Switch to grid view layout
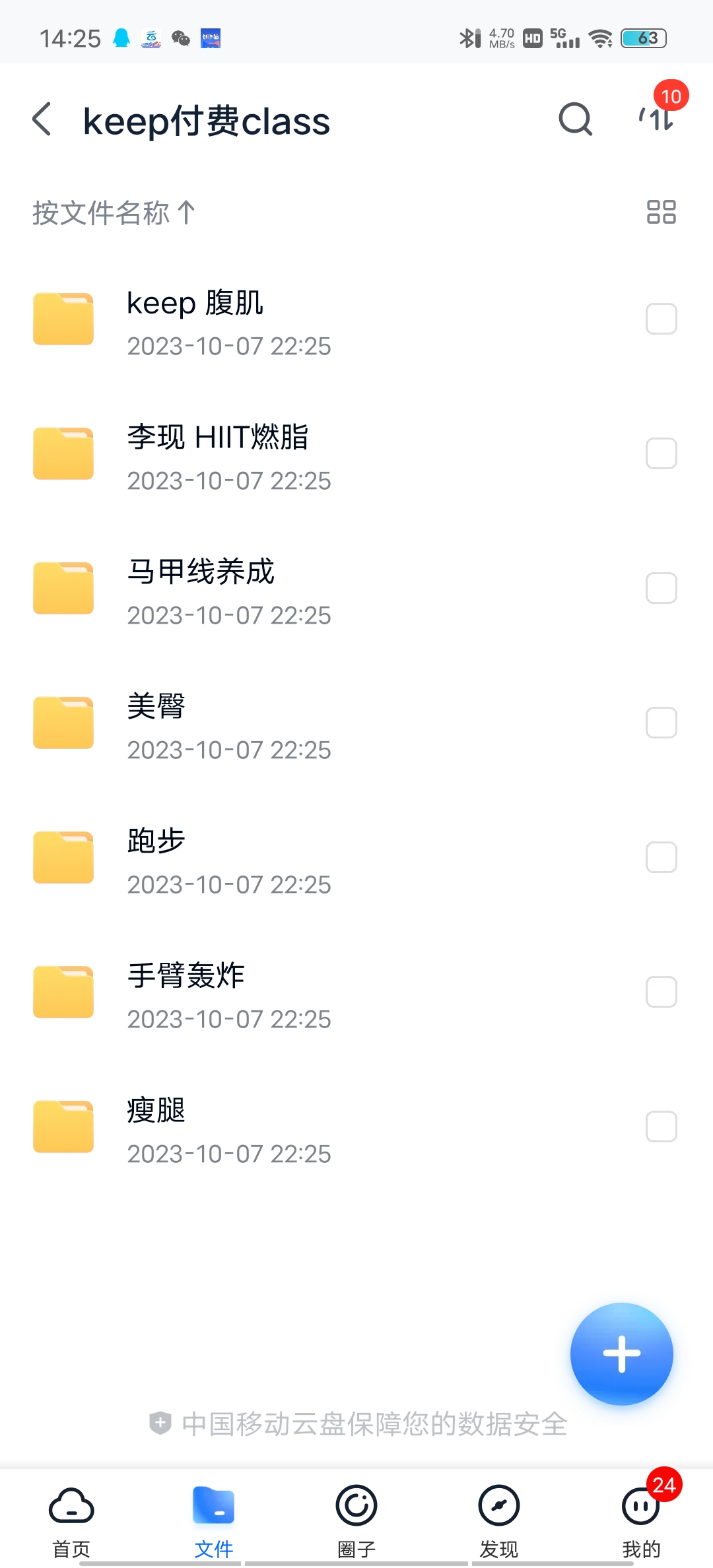This screenshot has height=1568, width=713. [661, 212]
